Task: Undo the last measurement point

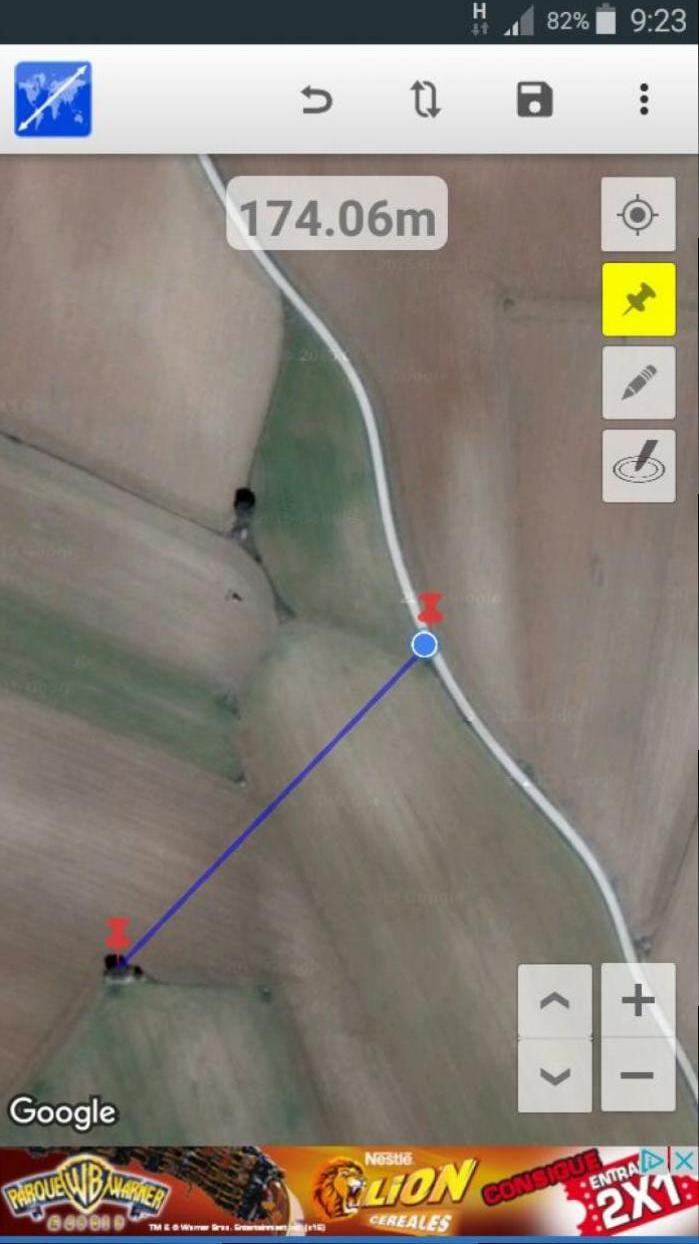Action: (316, 100)
